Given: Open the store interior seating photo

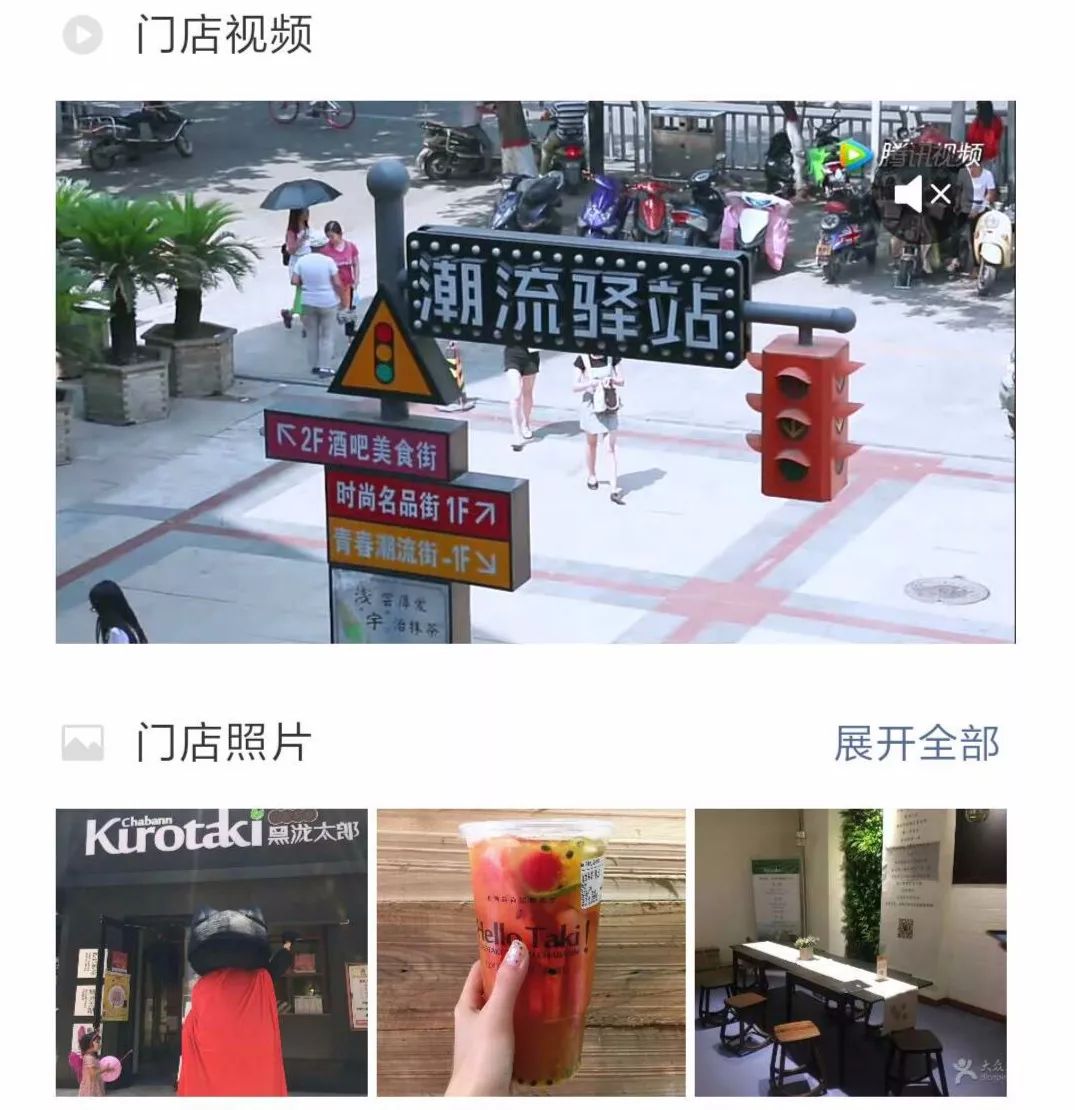Looking at the screenshot, I should [x=850, y=951].
